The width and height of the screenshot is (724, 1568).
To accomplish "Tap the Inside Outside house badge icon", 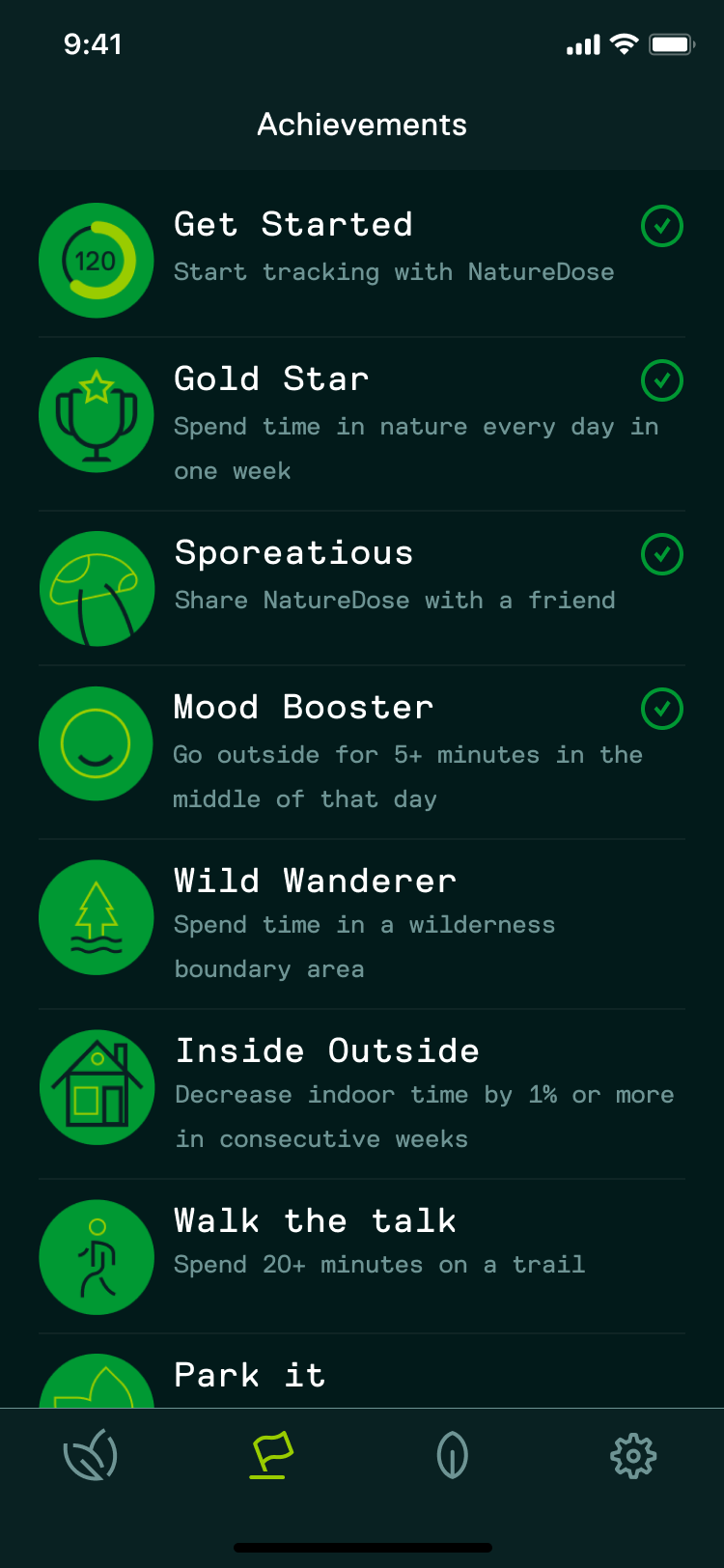I will 96,1087.
